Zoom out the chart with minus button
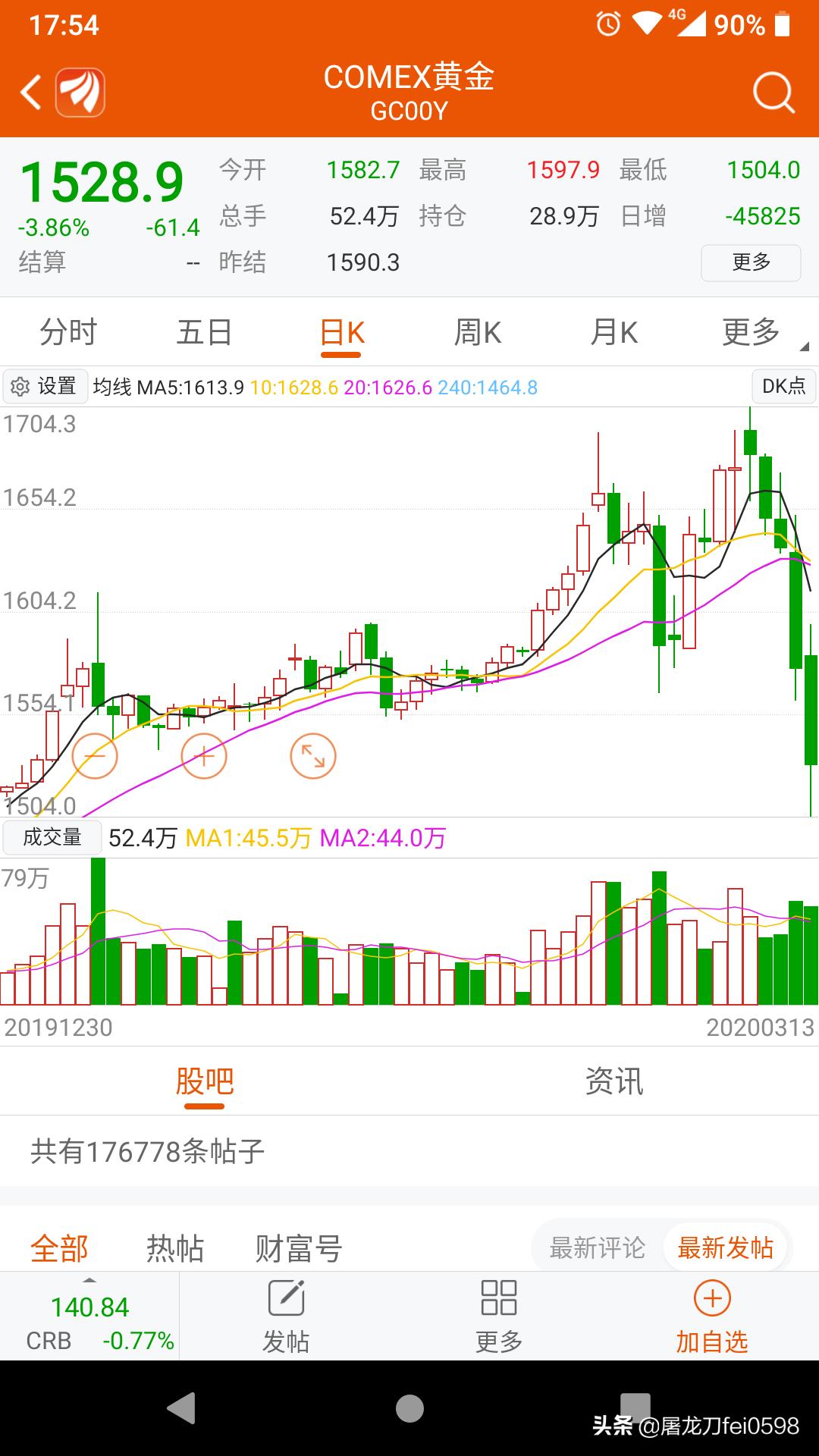The width and height of the screenshot is (819, 1456). click(x=95, y=756)
